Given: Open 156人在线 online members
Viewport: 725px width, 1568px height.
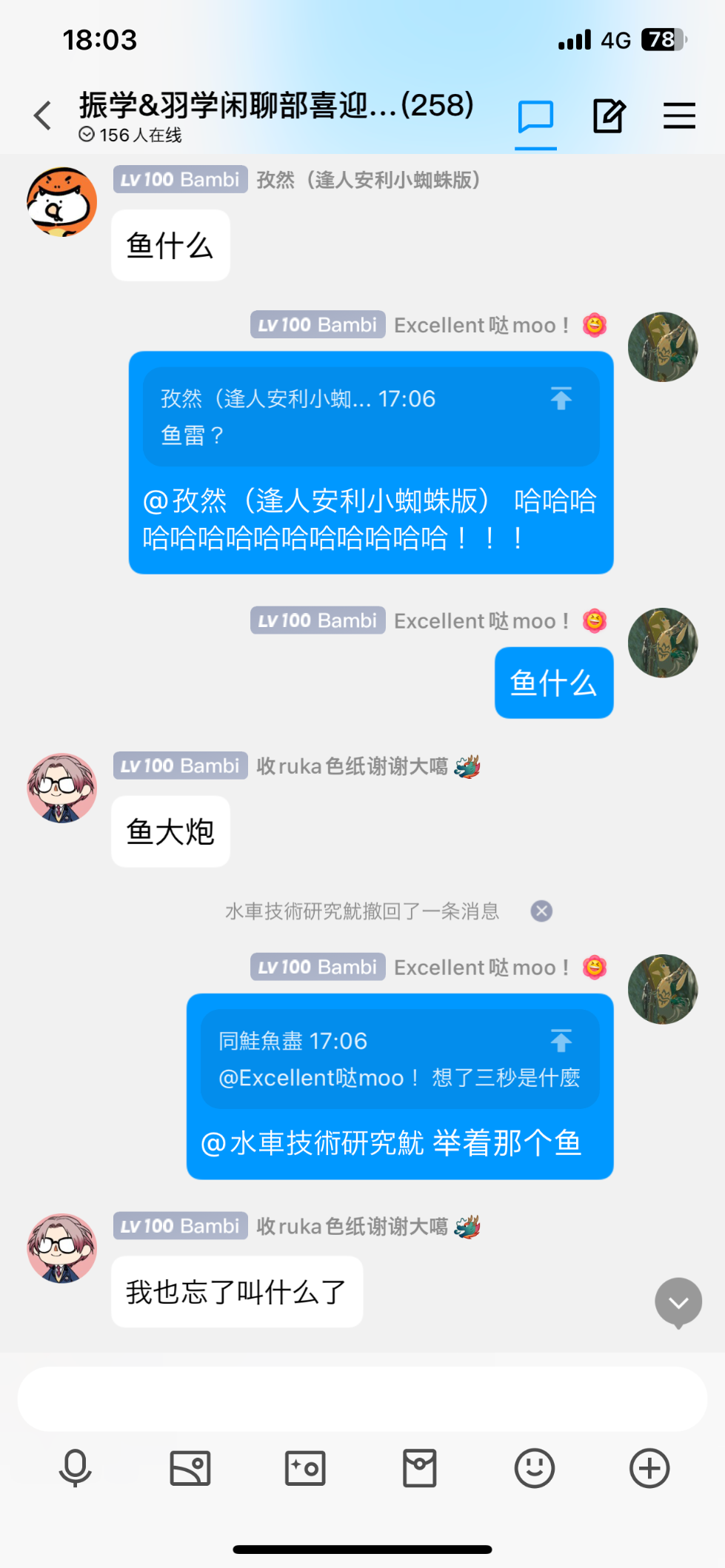Looking at the screenshot, I should (130, 135).
